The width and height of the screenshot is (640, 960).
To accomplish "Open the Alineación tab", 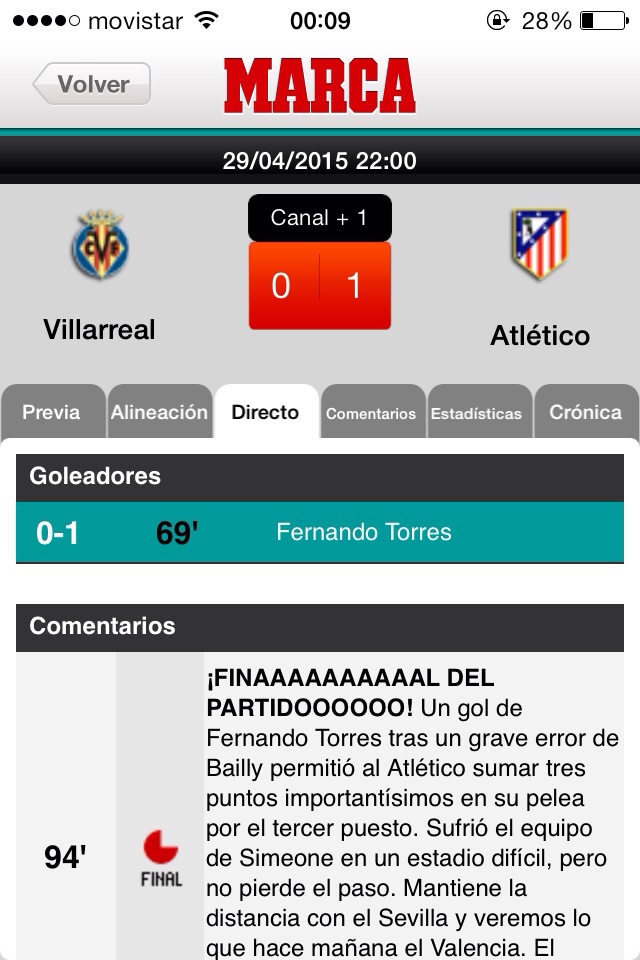I will pyautogui.click(x=159, y=412).
